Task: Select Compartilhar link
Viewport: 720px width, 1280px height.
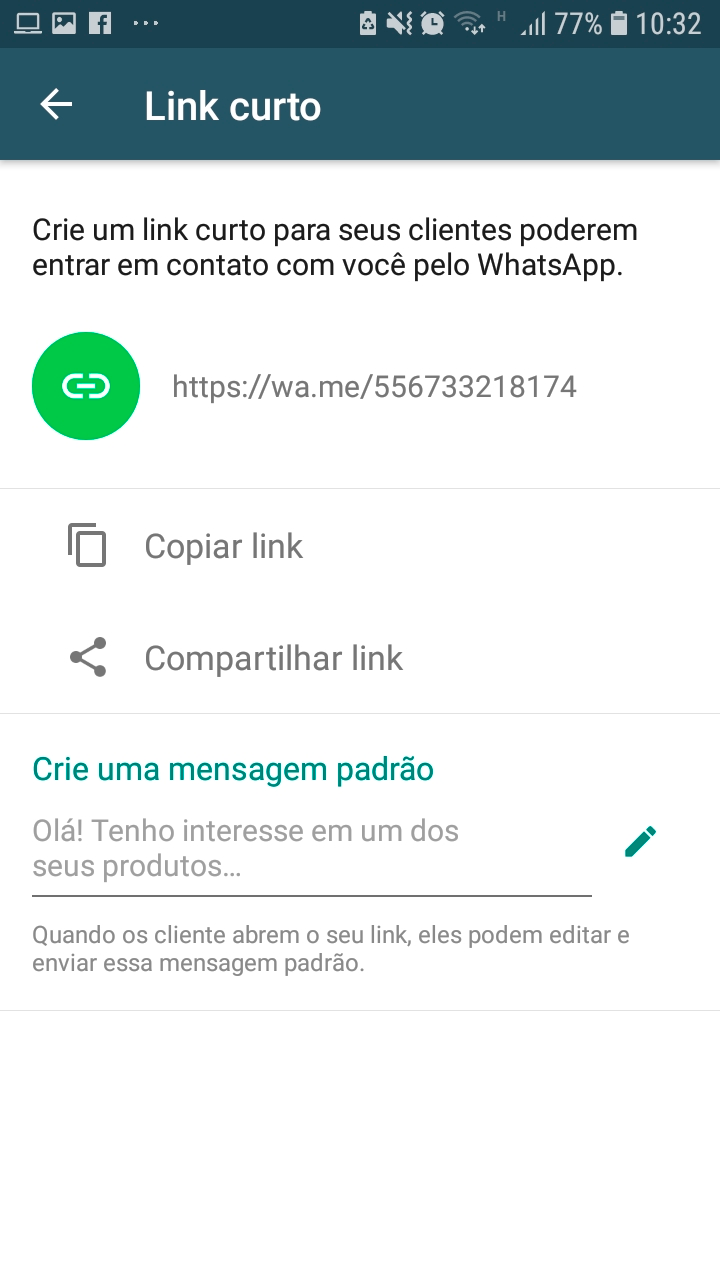Action: pos(273,658)
